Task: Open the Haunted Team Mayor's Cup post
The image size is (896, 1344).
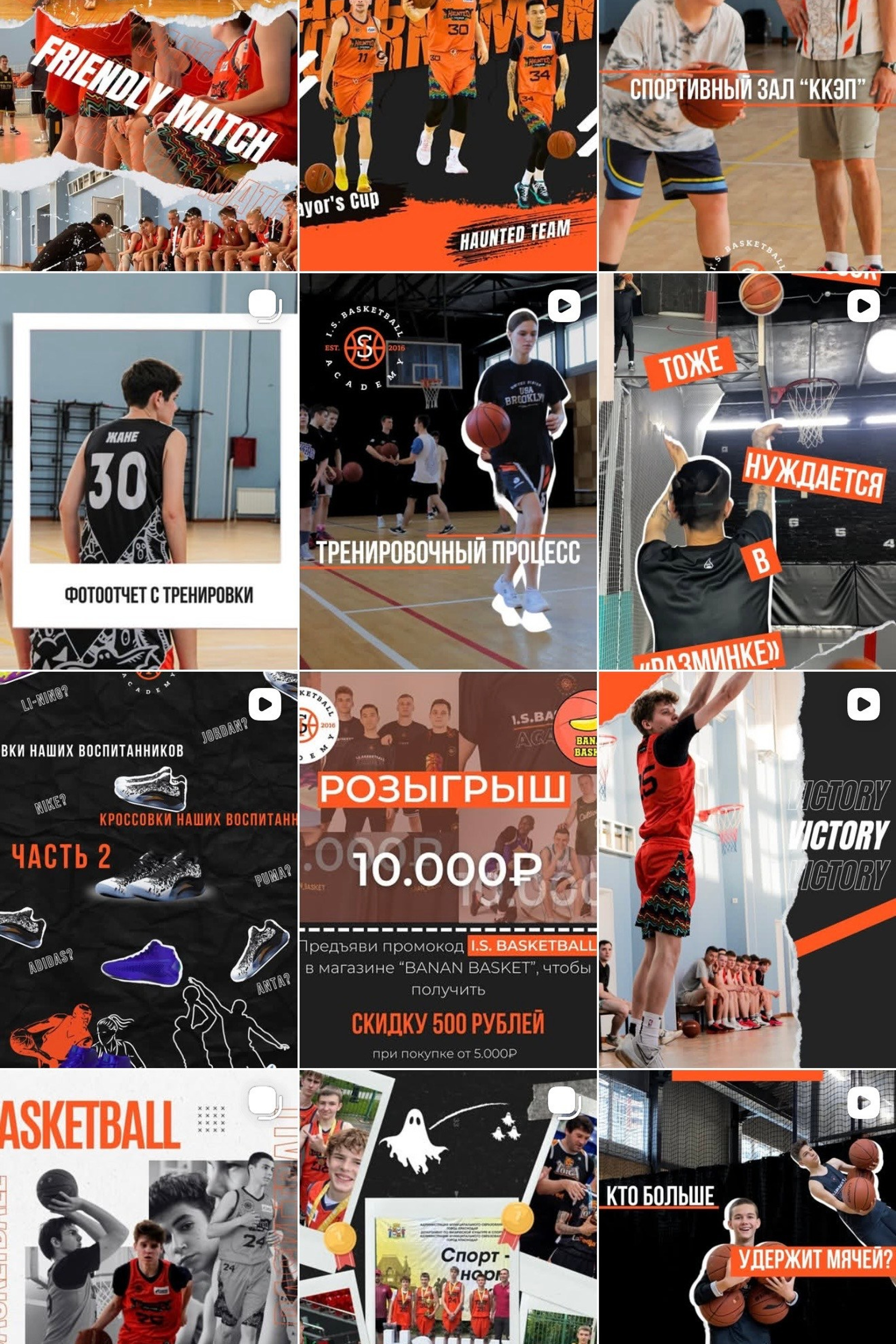Action: [448, 135]
